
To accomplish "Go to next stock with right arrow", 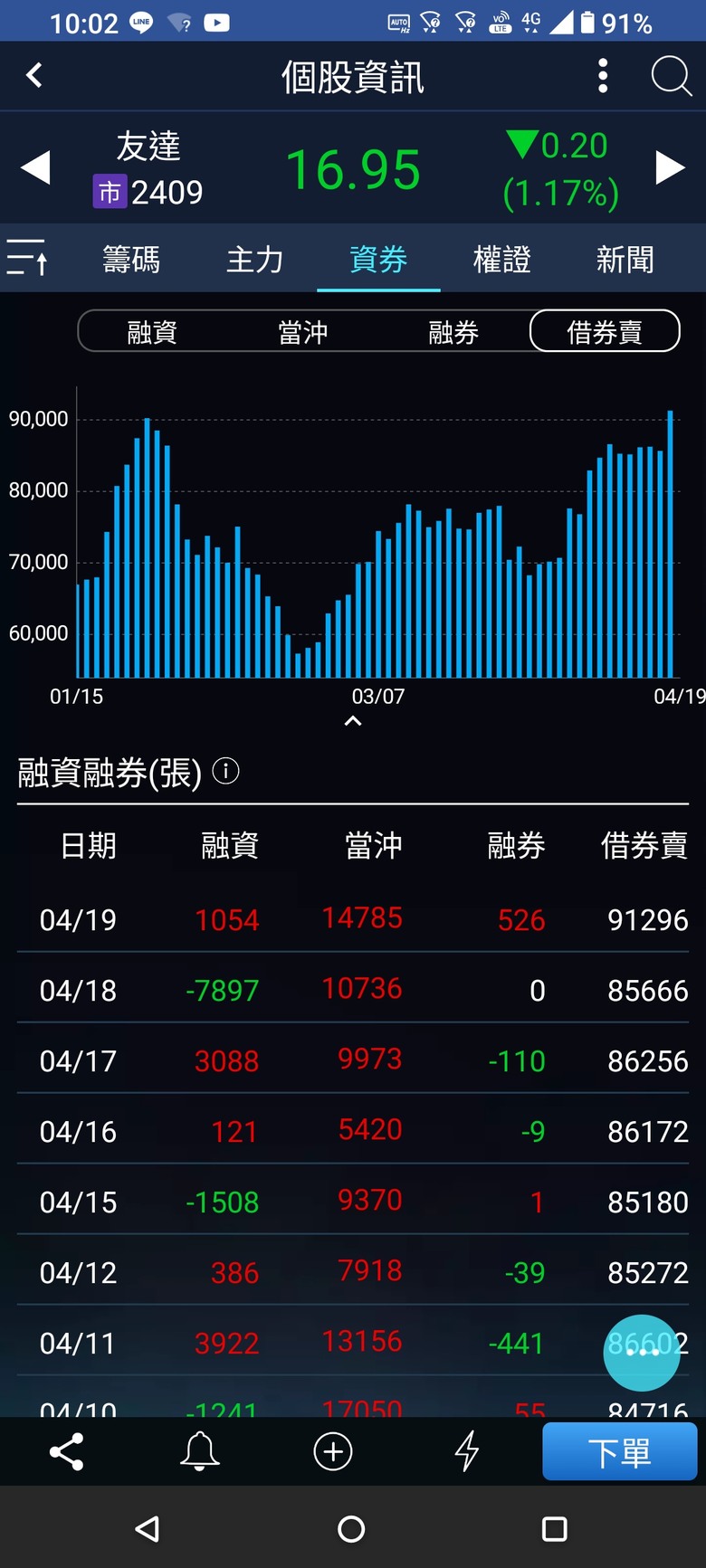I will tap(670, 168).
